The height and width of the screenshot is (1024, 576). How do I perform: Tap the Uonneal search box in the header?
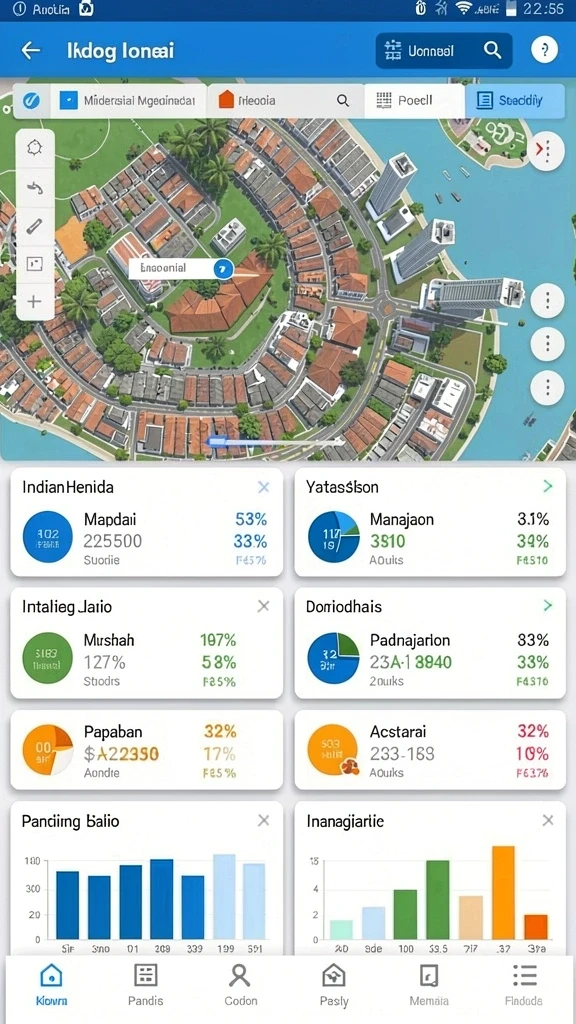point(443,50)
